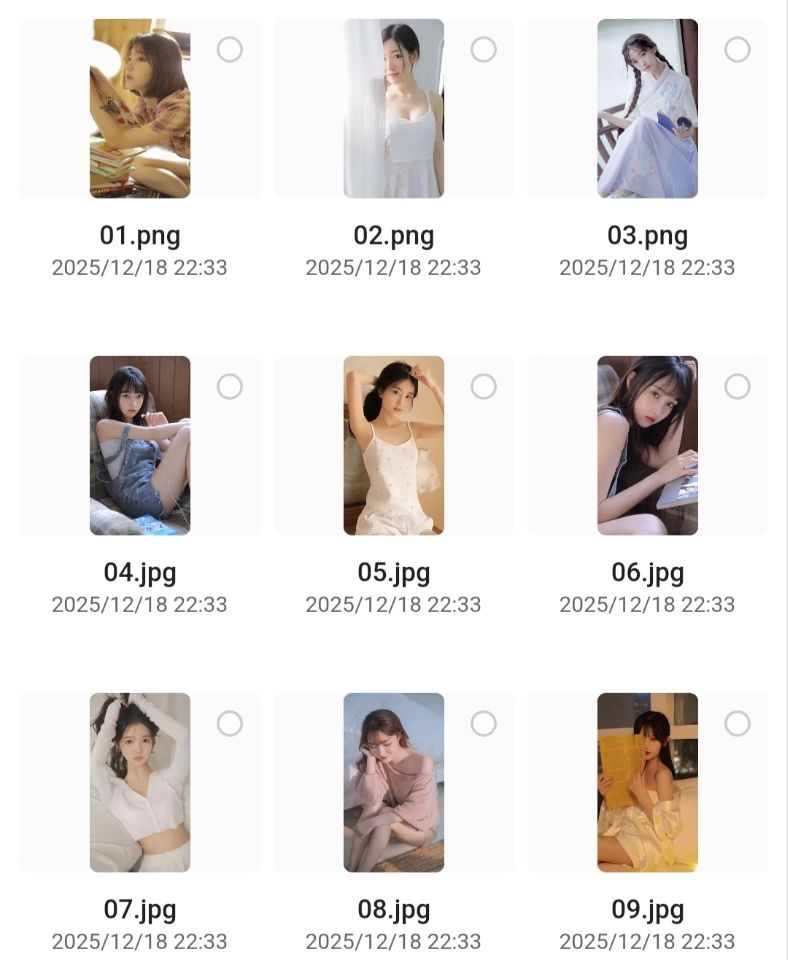Check the selection circle for 05.jpg
Viewport: 788px width, 960px height.
tap(484, 386)
